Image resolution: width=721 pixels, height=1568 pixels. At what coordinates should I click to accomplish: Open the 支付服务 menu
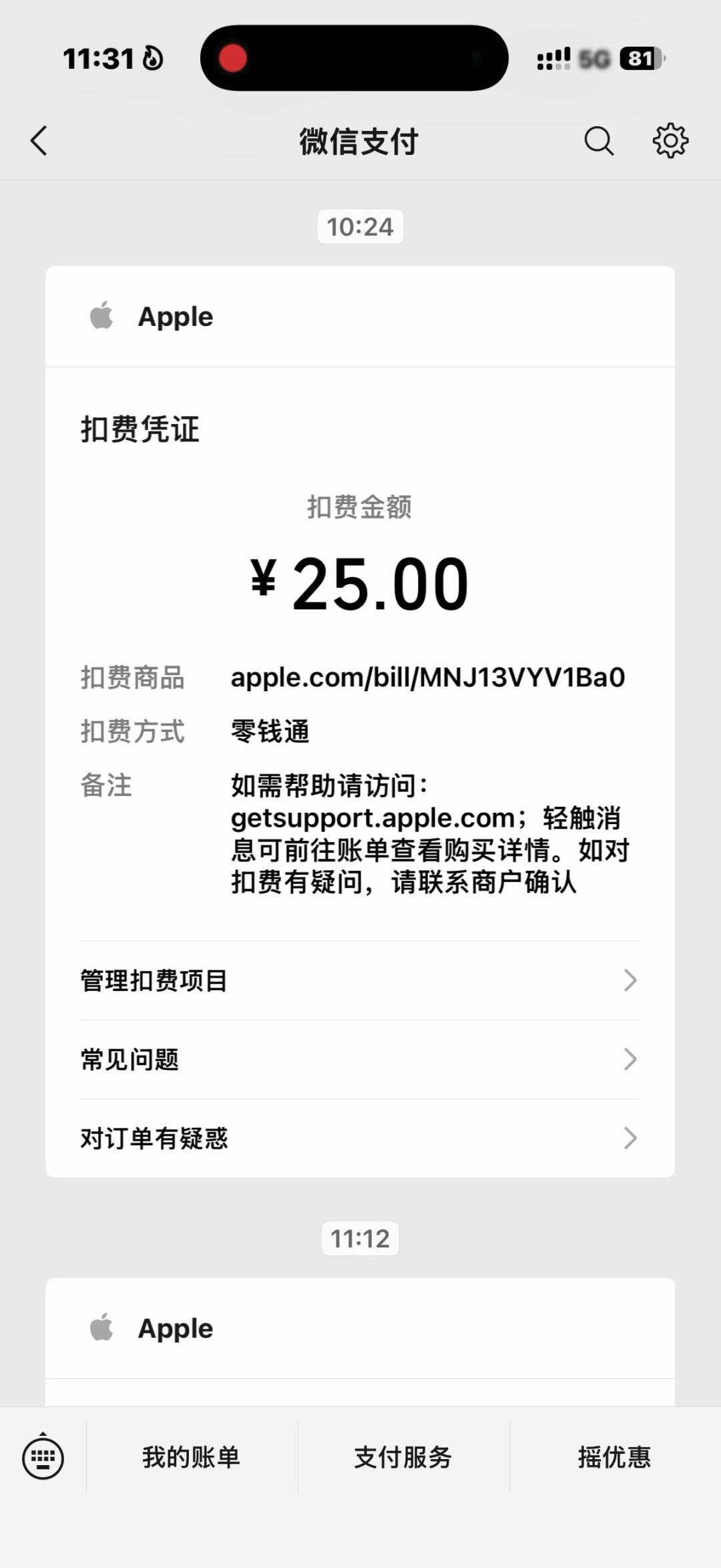click(x=403, y=1456)
